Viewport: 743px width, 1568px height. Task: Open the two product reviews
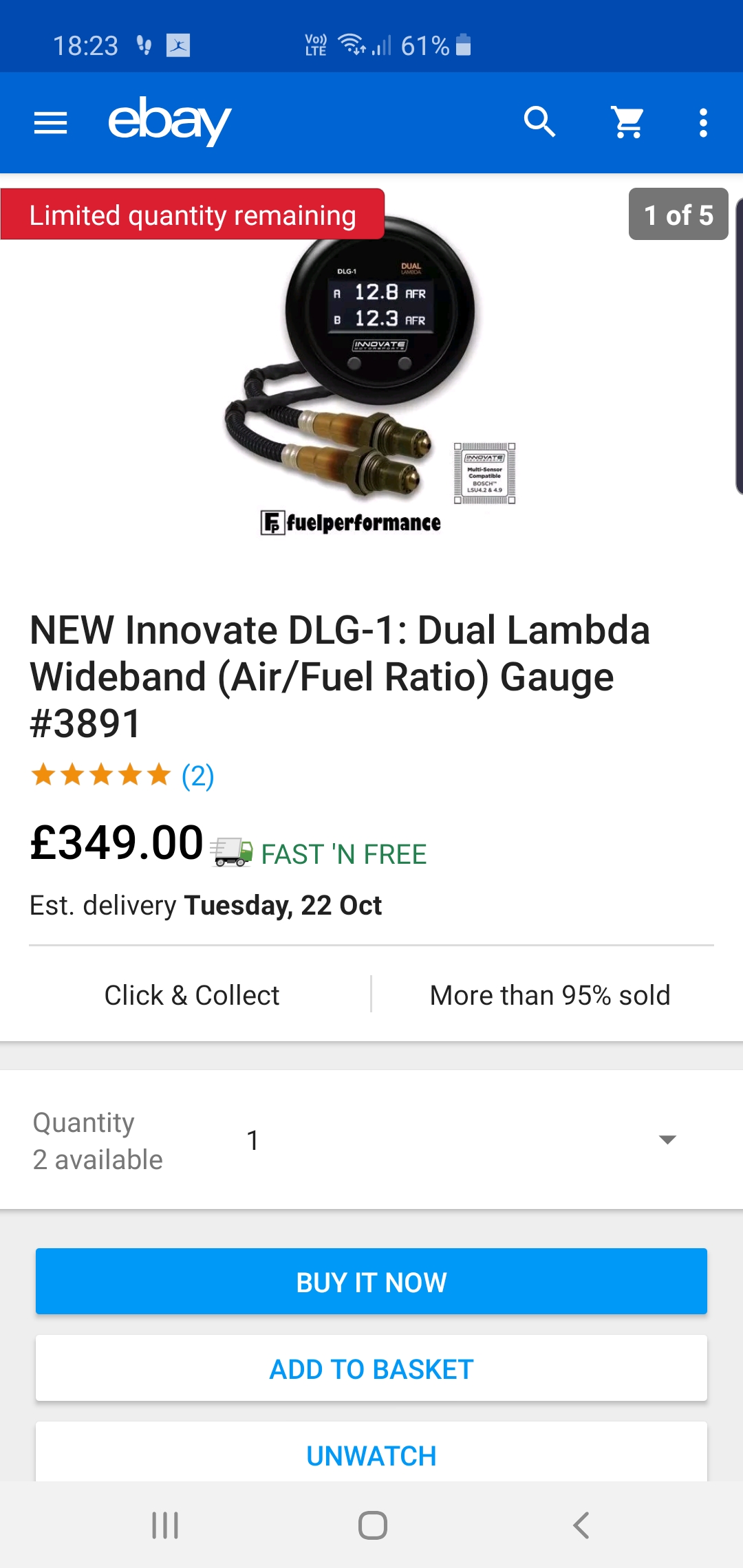coord(197,776)
